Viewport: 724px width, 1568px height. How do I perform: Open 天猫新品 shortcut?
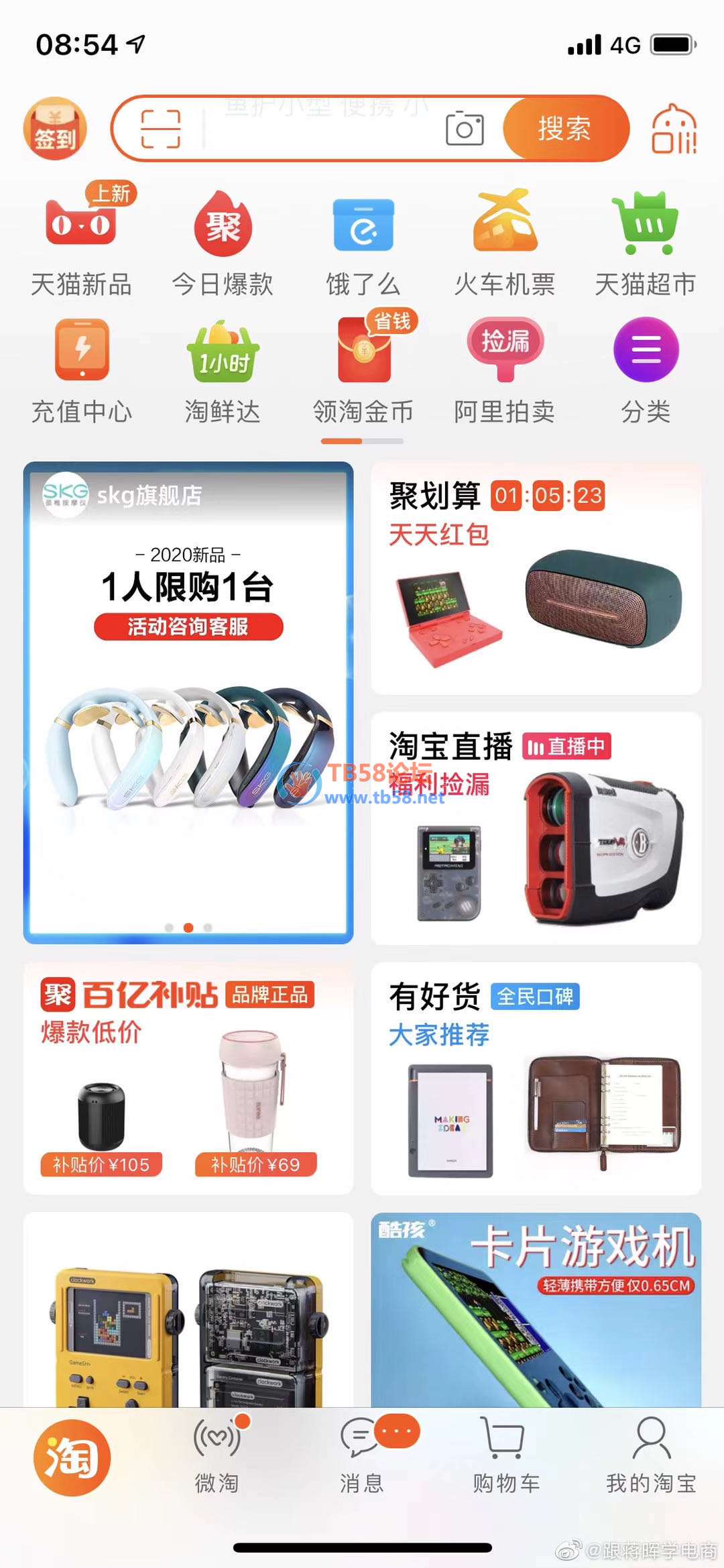(x=81, y=243)
